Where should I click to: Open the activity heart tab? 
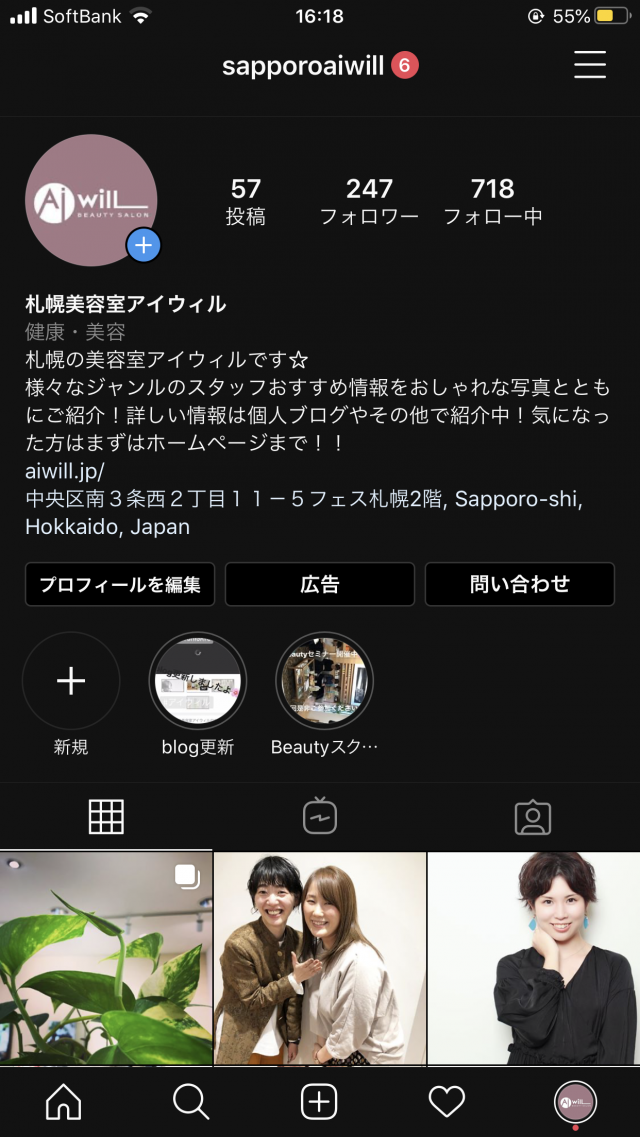pyautogui.click(x=447, y=1102)
